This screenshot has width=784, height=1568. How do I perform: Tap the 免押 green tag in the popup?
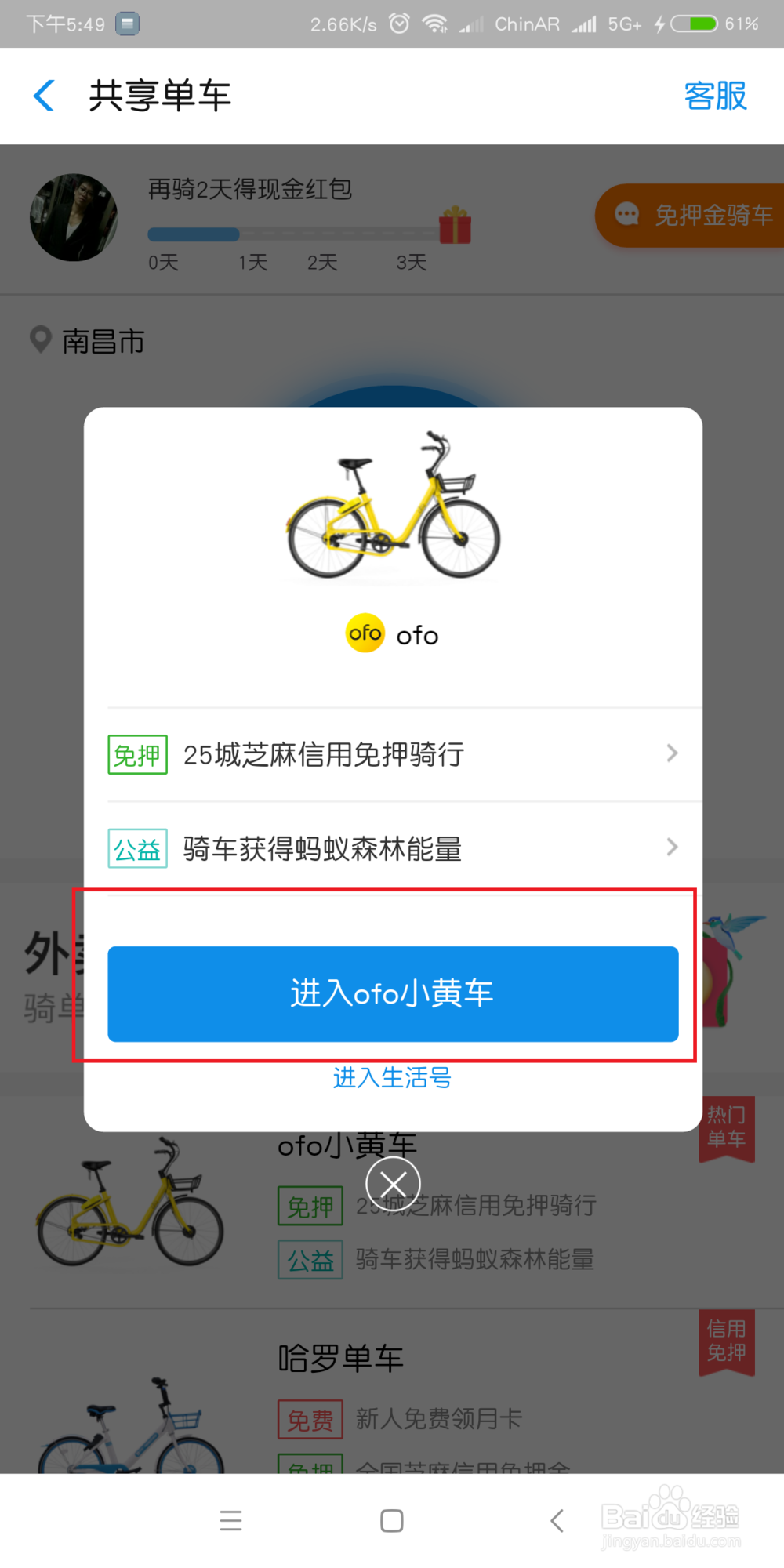137,753
